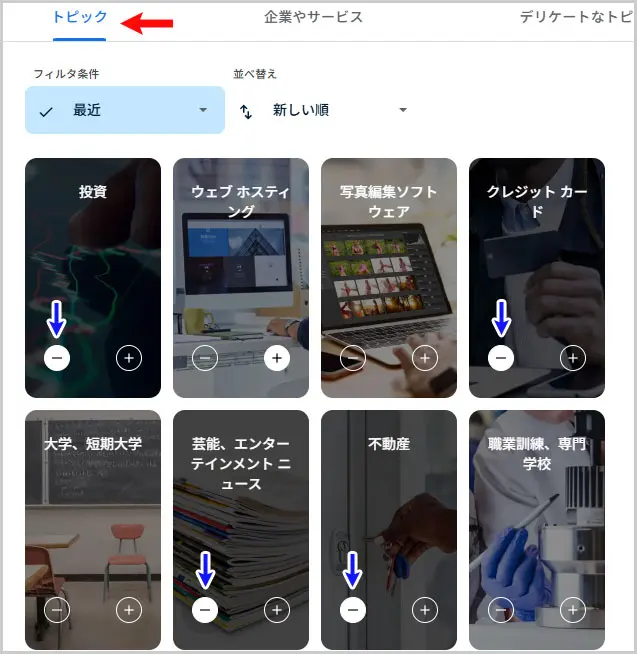Image resolution: width=637 pixels, height=654 pixels.
Task: Select the トピック tab
Action: point(80,18)
